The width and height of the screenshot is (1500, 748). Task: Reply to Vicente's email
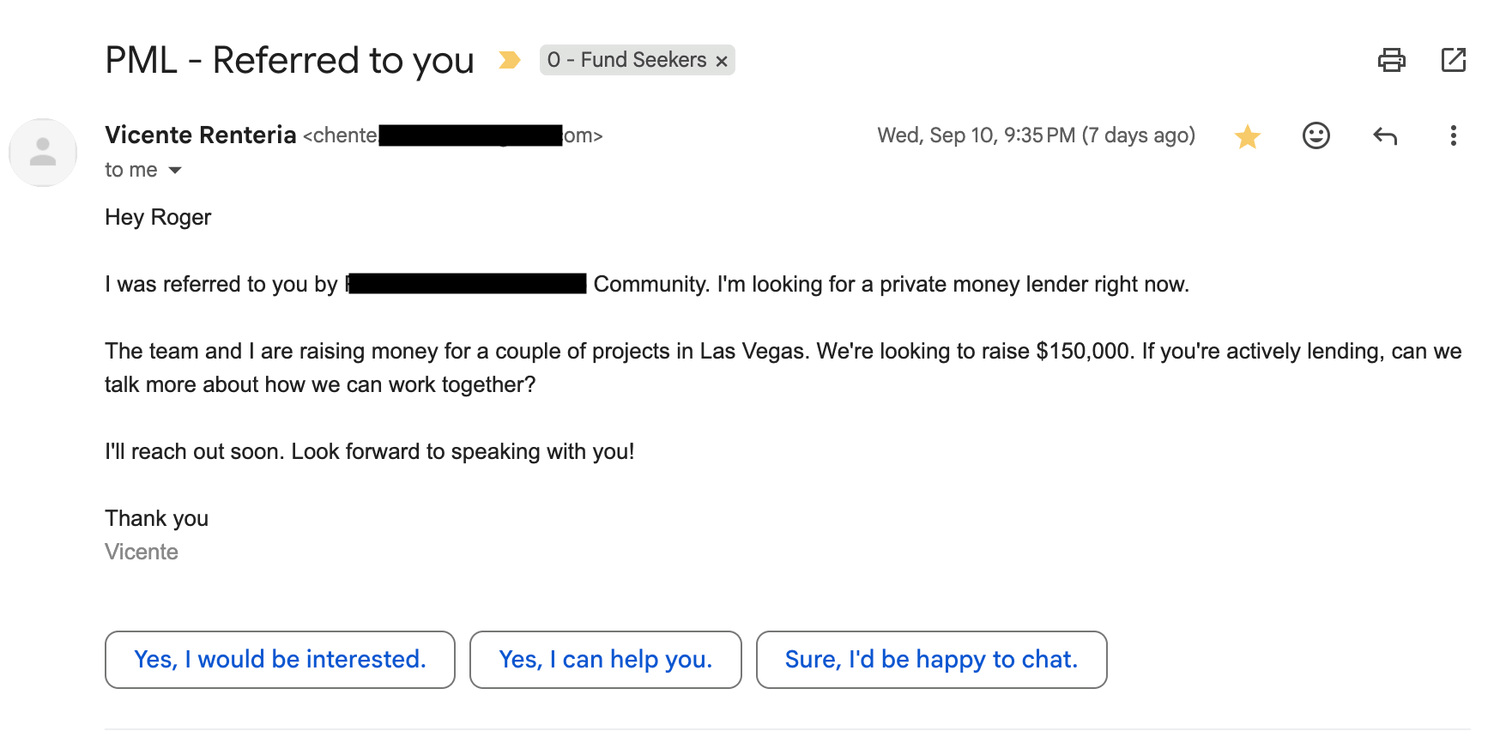(1385, 136)
